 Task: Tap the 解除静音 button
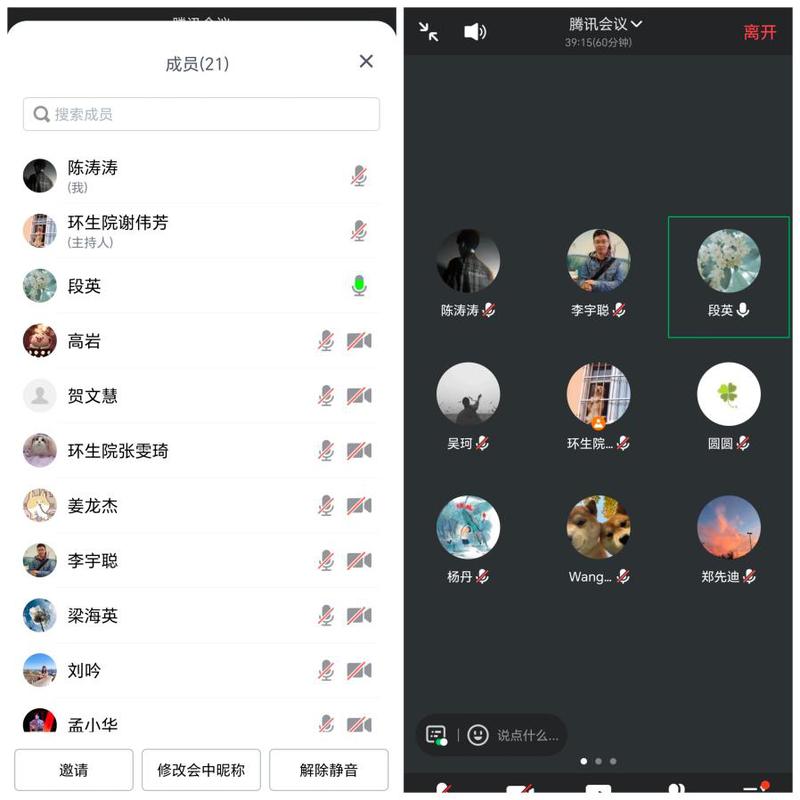click(x=329, y=770)
